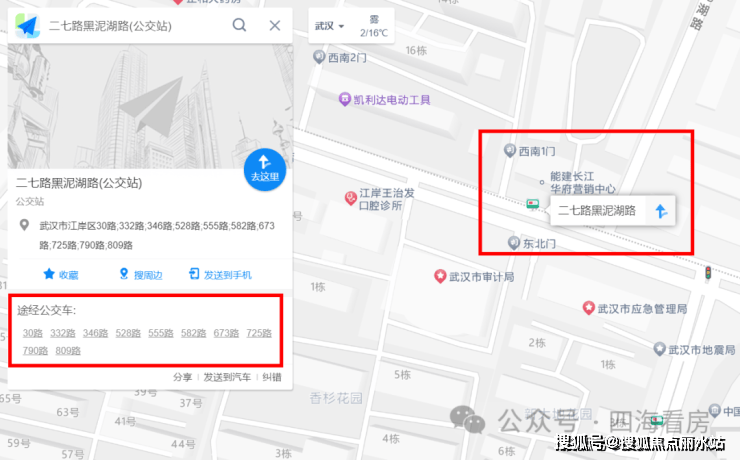
Task: Open the 332路 bus route link
Action: click(62, 332)
